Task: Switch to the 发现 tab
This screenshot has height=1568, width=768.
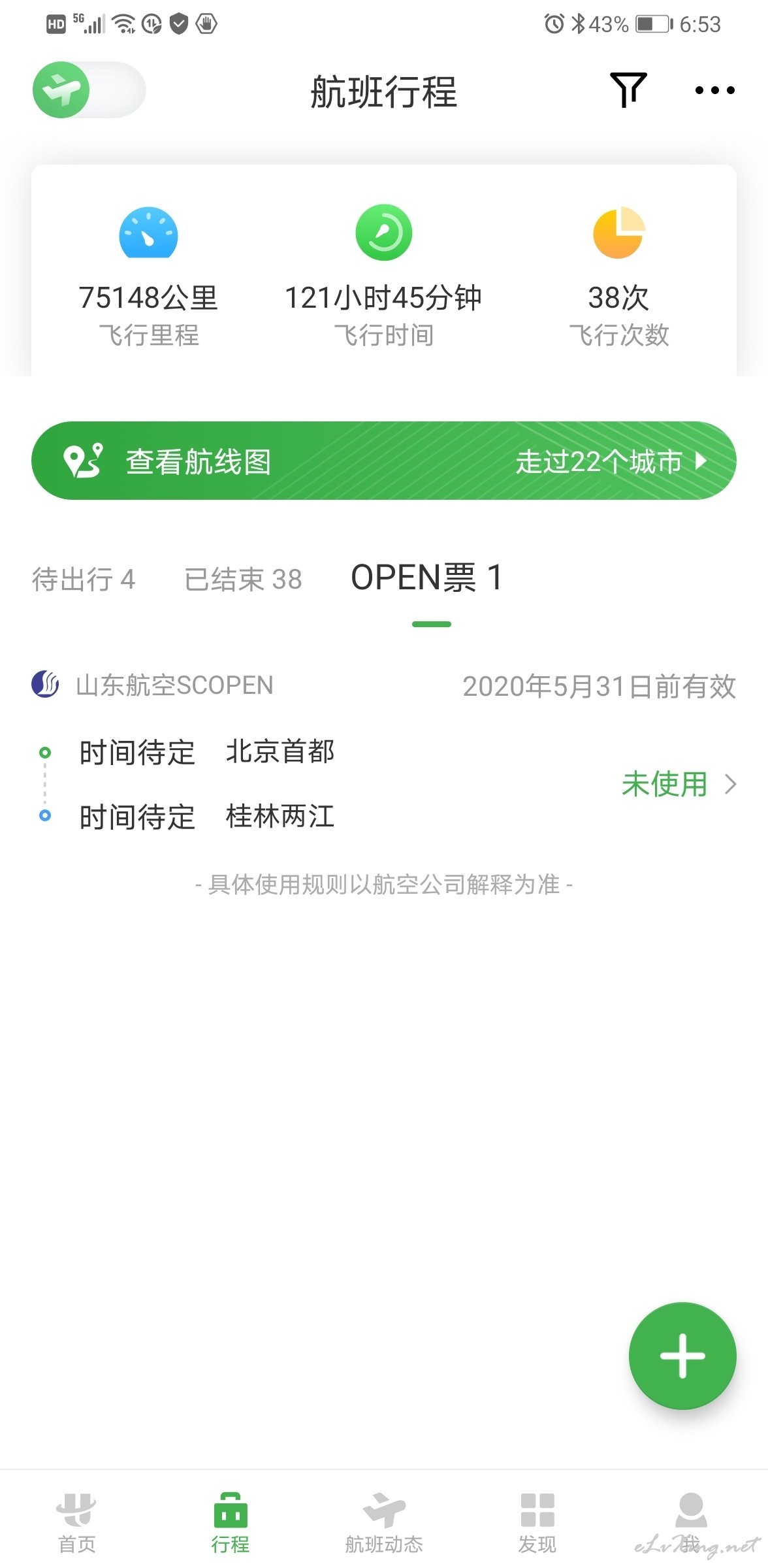Action: 537,1522
